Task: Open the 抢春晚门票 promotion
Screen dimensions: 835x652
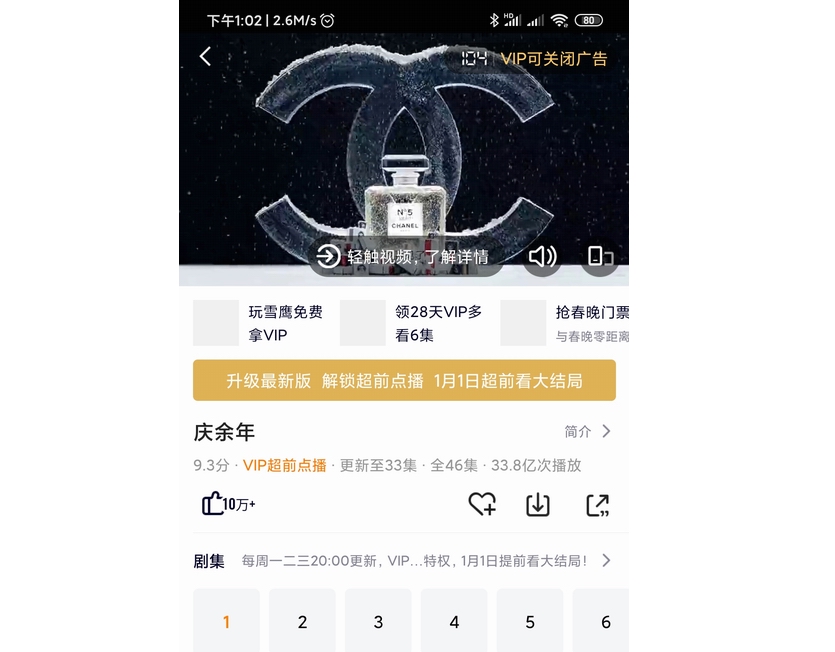Action: coord(565,323)
